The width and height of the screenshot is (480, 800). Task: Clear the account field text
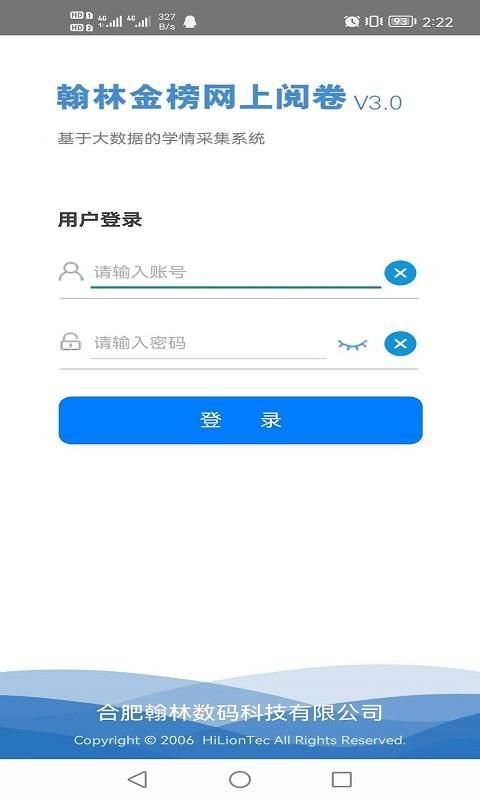400,273
